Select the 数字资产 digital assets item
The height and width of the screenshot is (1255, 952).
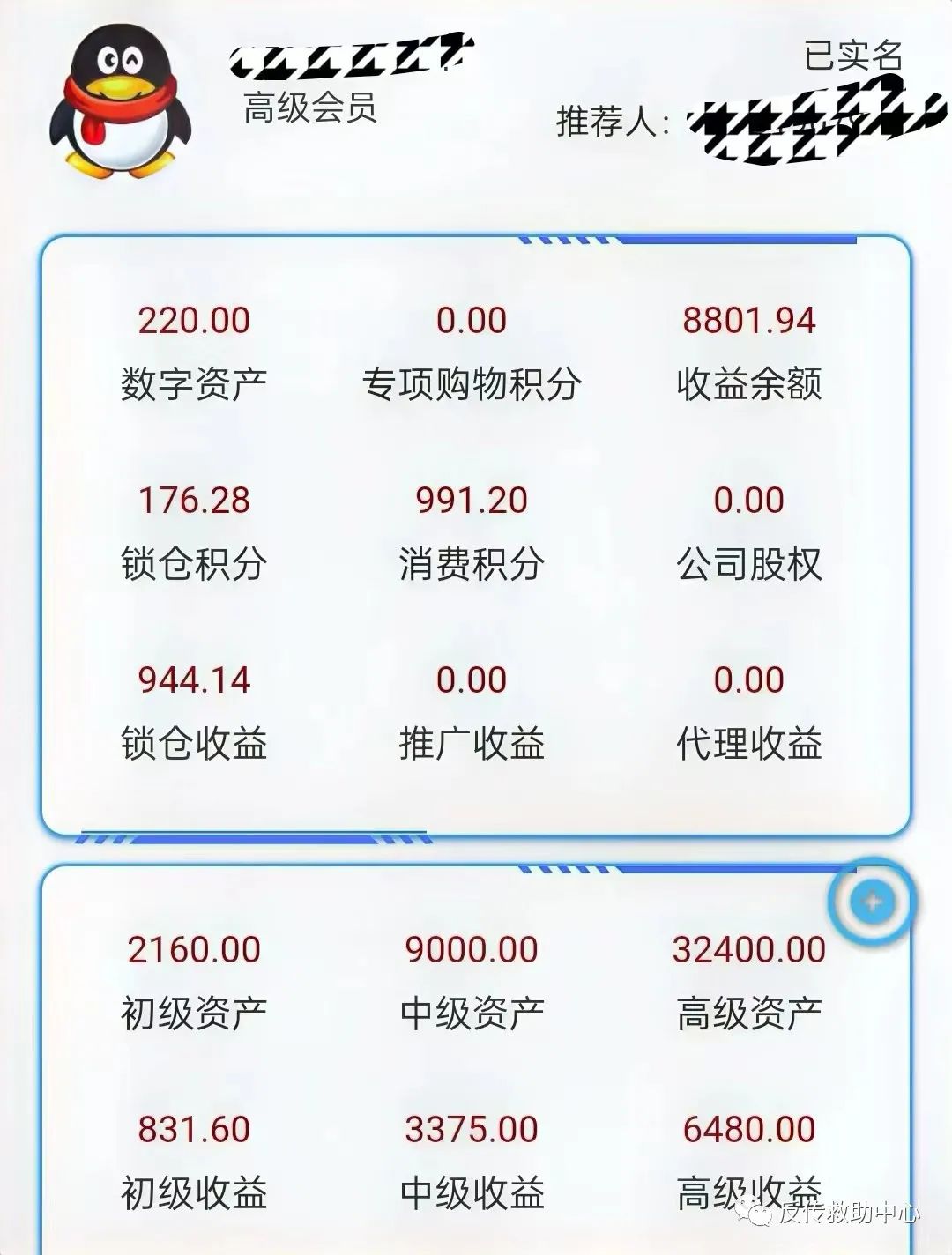tap(193, 353)
